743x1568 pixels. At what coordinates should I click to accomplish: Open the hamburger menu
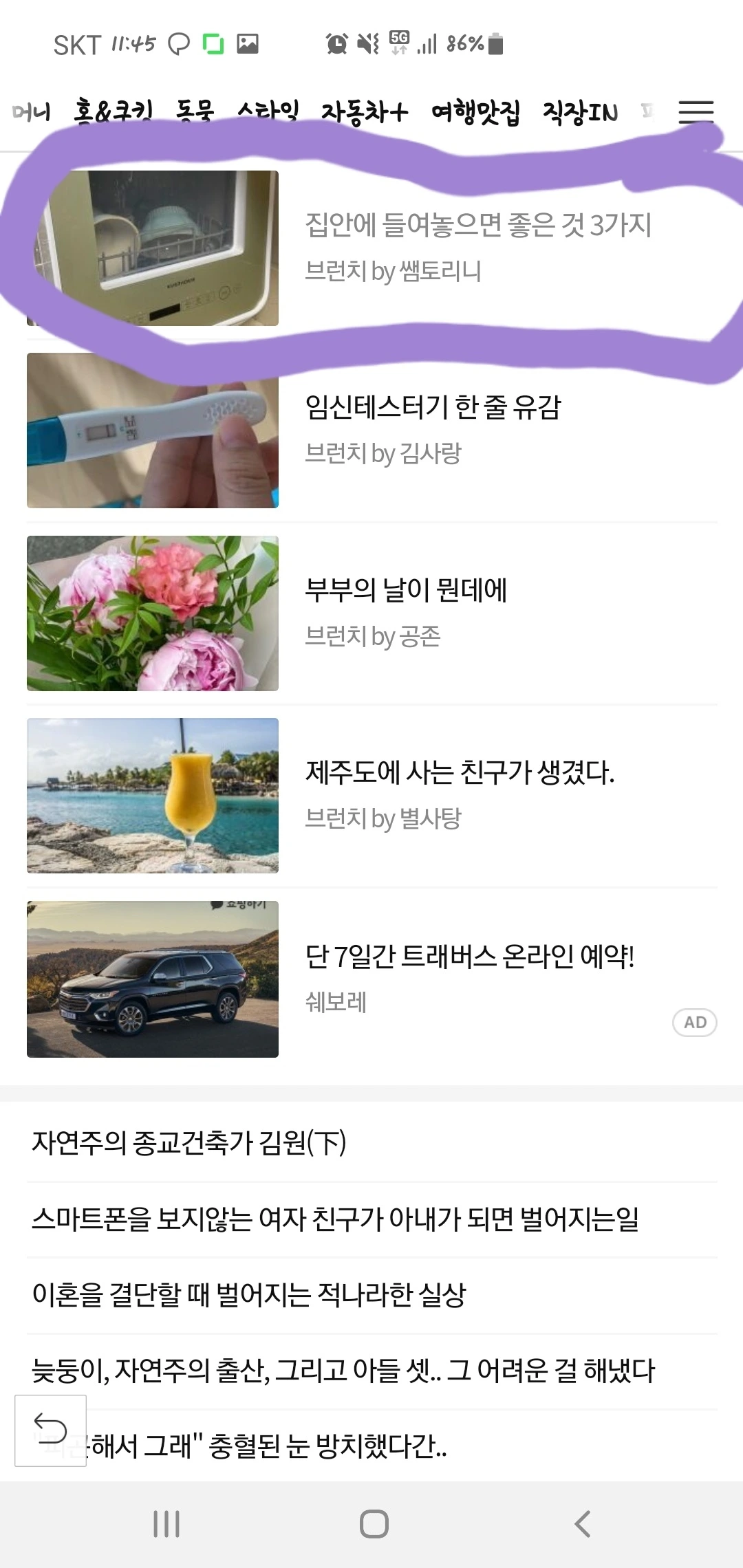click(x=695, y=111)
